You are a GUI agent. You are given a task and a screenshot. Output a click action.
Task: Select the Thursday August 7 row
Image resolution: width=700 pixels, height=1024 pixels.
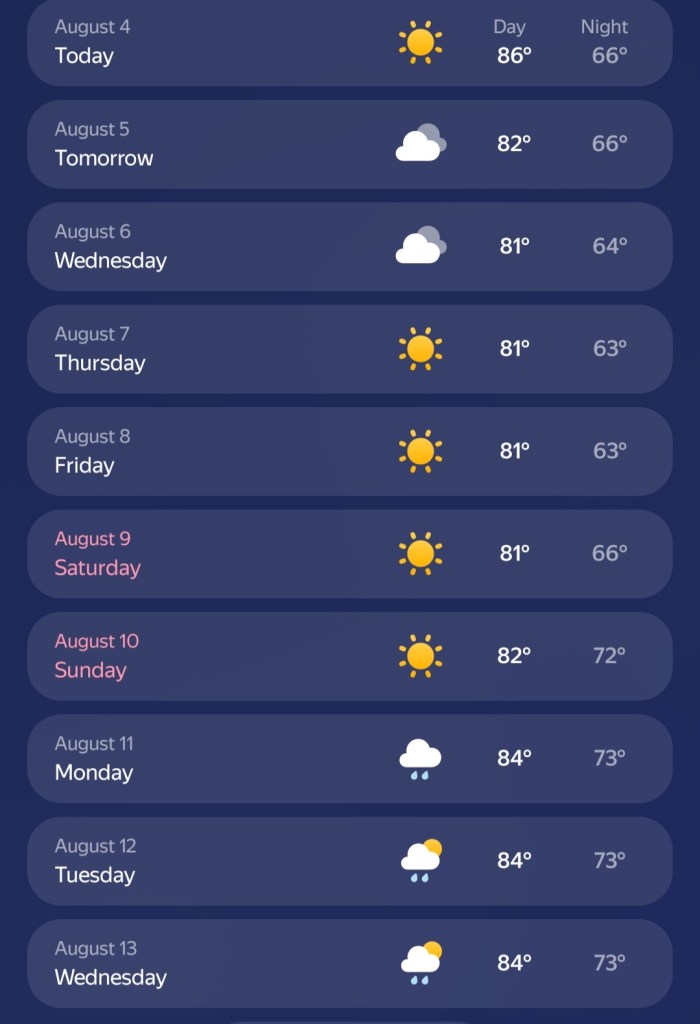click(349, 349)
